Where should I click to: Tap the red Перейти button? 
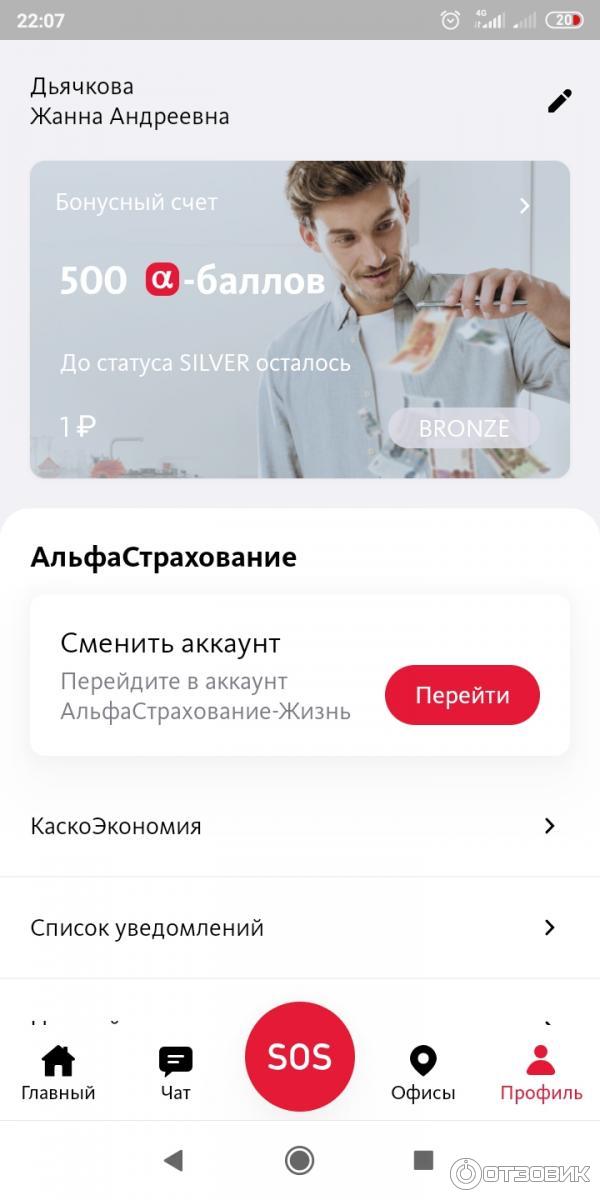[462, 695]
